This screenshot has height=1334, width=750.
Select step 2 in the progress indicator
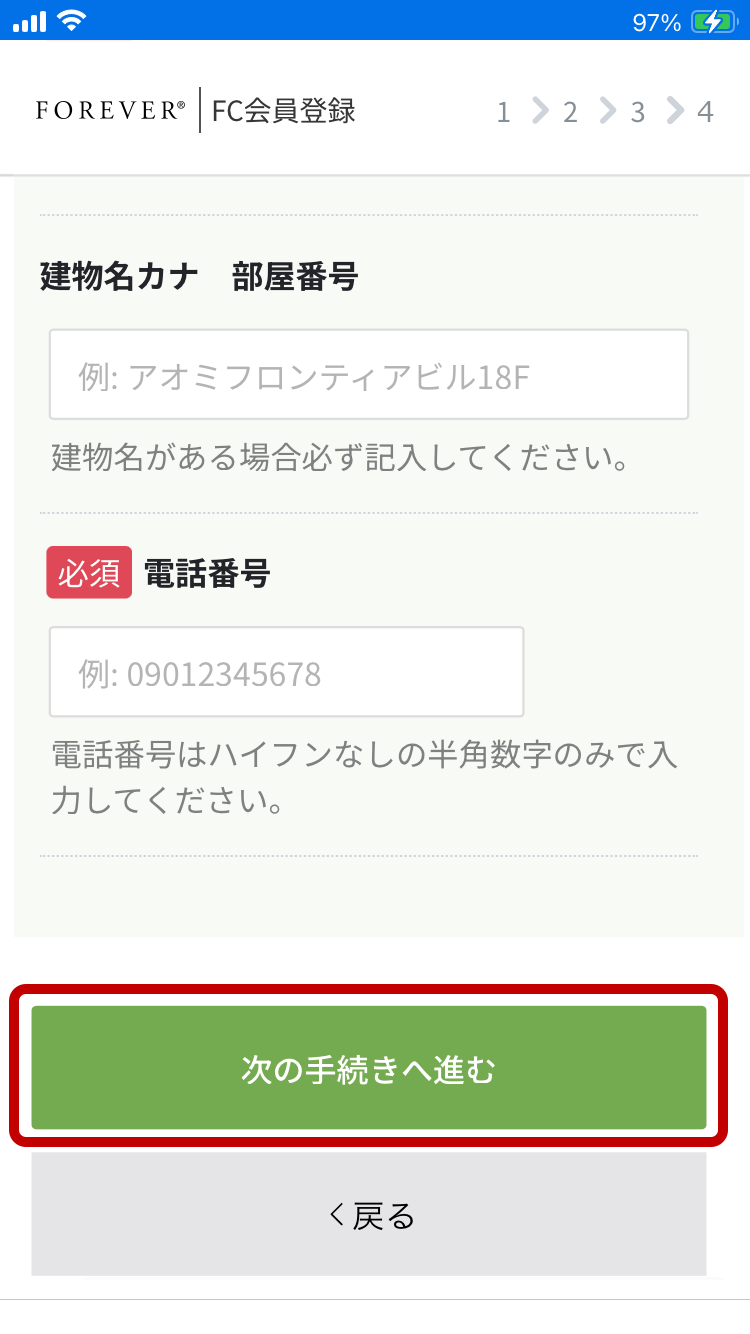click(570, 112)
